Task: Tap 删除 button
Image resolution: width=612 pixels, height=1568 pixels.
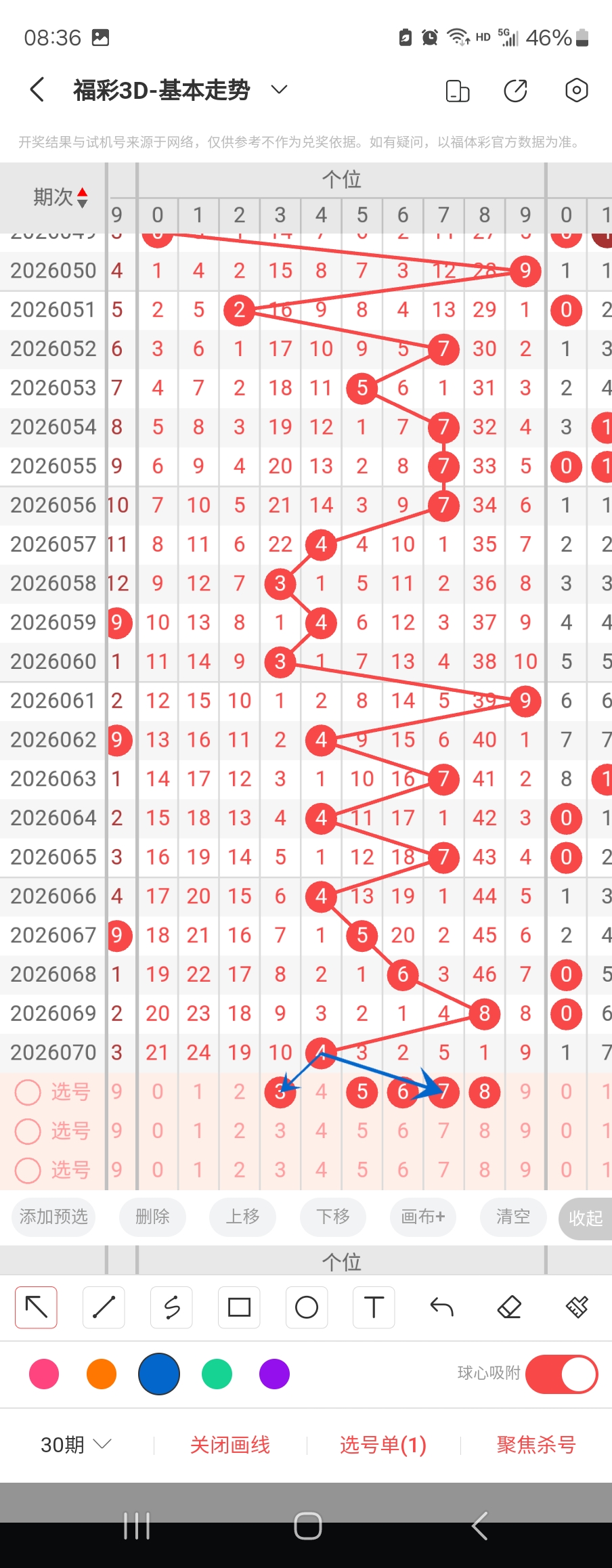Action: [x=152, y=1217]
